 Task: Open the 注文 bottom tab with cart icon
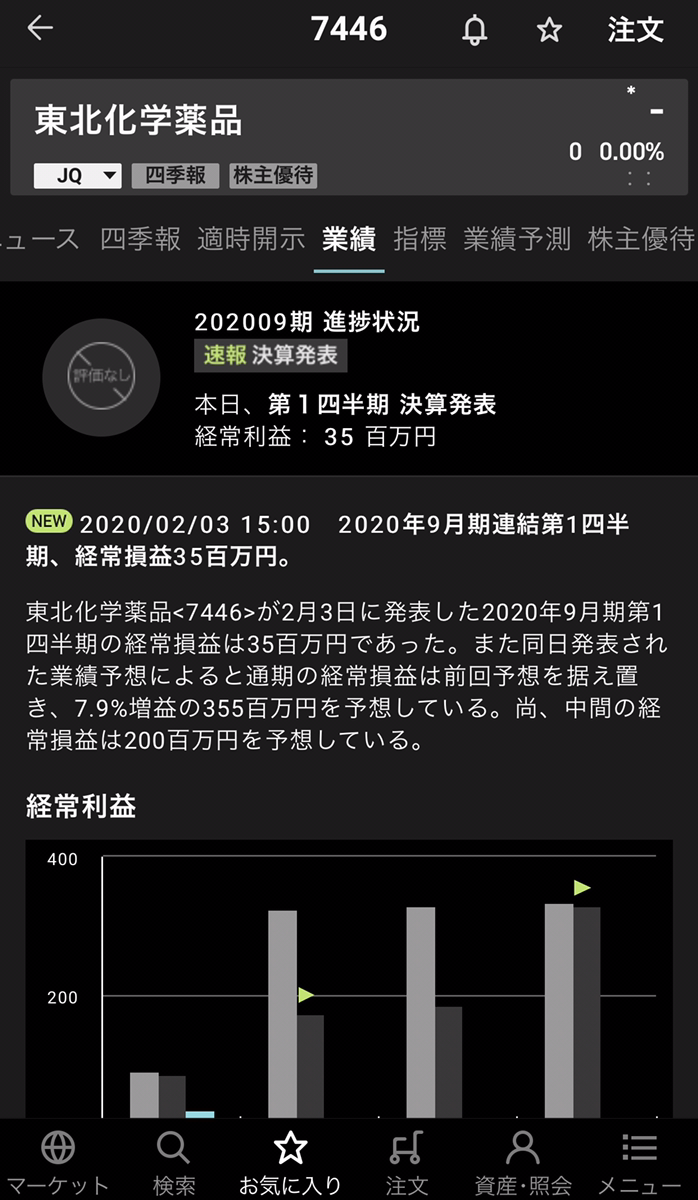click(x=407, y=1160)
